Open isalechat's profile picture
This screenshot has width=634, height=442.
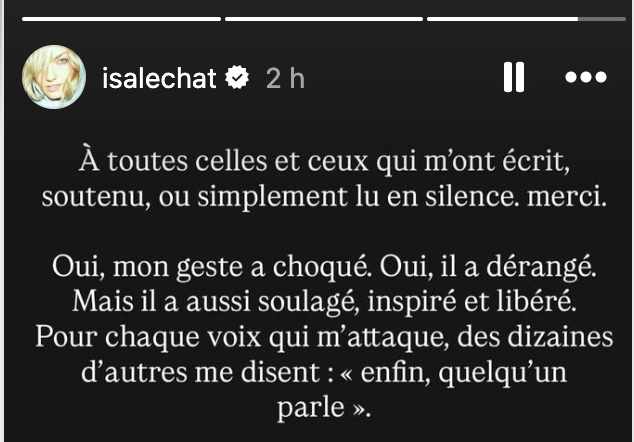[55, 79]
